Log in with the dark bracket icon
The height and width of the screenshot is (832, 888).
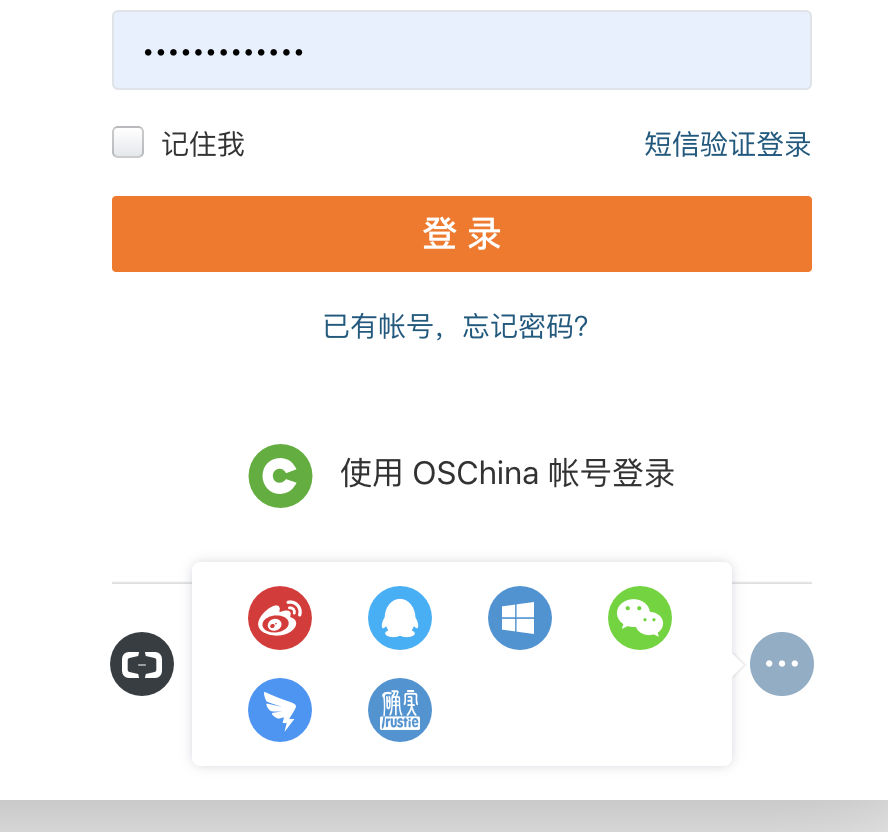[x=142, y=664]
